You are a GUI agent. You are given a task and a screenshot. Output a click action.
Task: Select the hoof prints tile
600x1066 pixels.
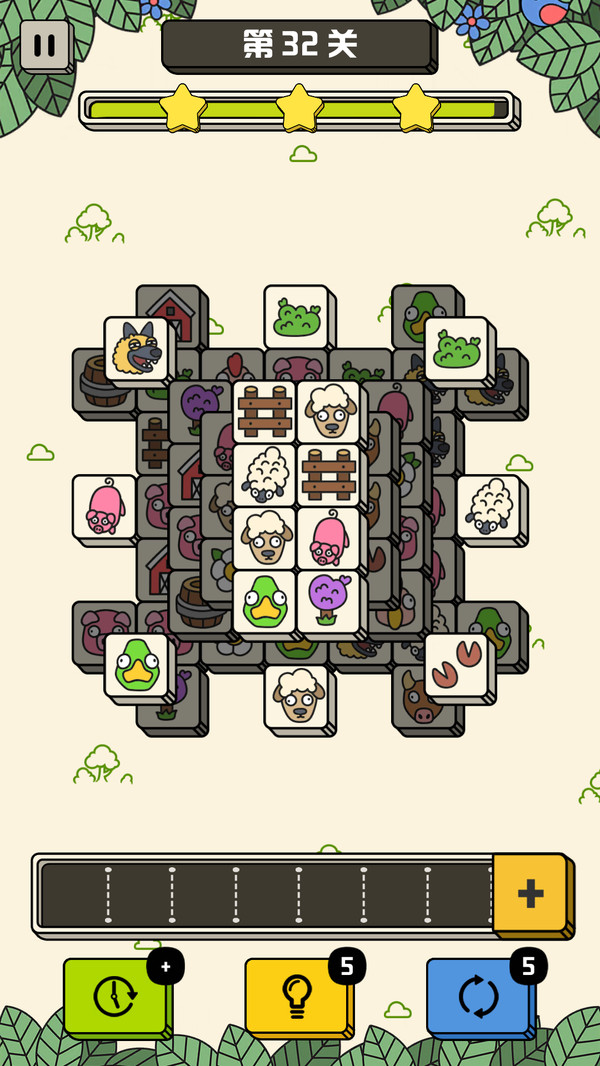point(456,665)
